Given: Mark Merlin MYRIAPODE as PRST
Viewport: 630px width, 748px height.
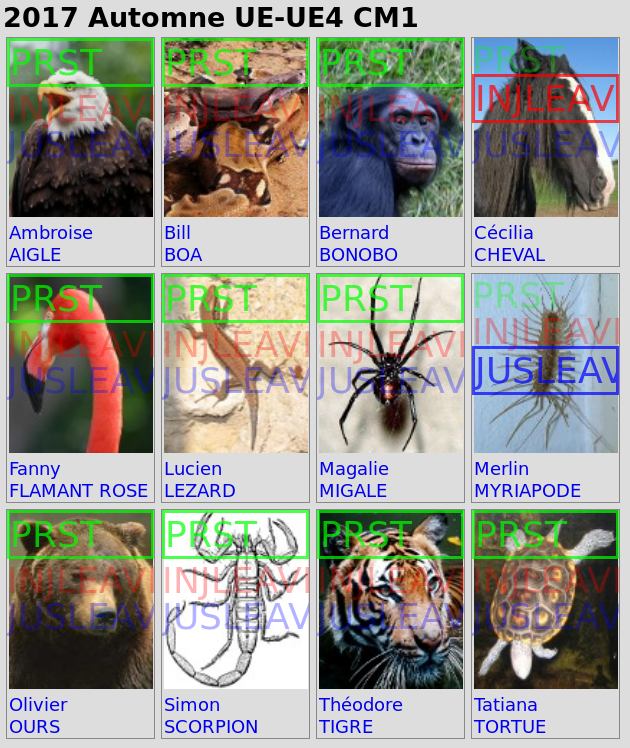Looking at the screenshot, I should click(545, 298).
